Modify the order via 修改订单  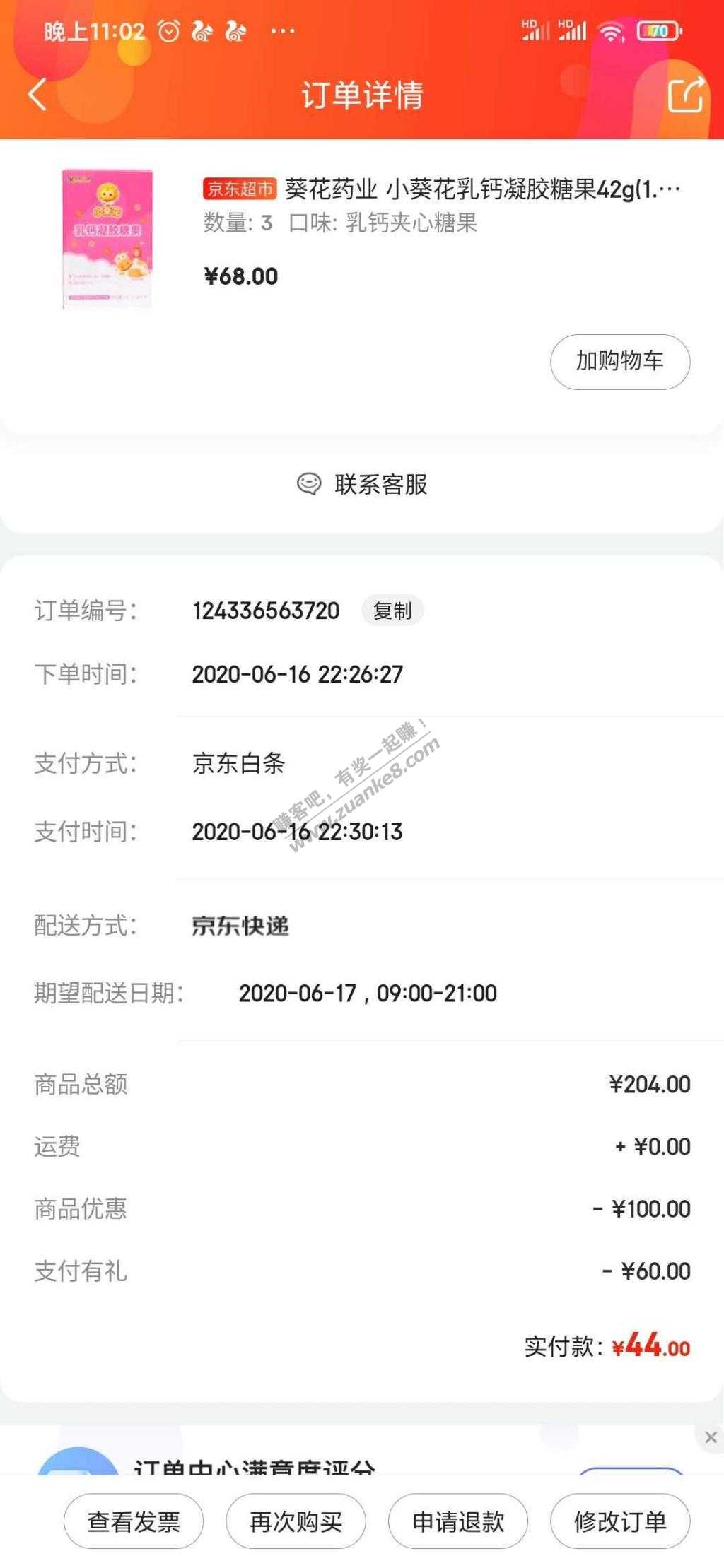(x=620, y=1521)
